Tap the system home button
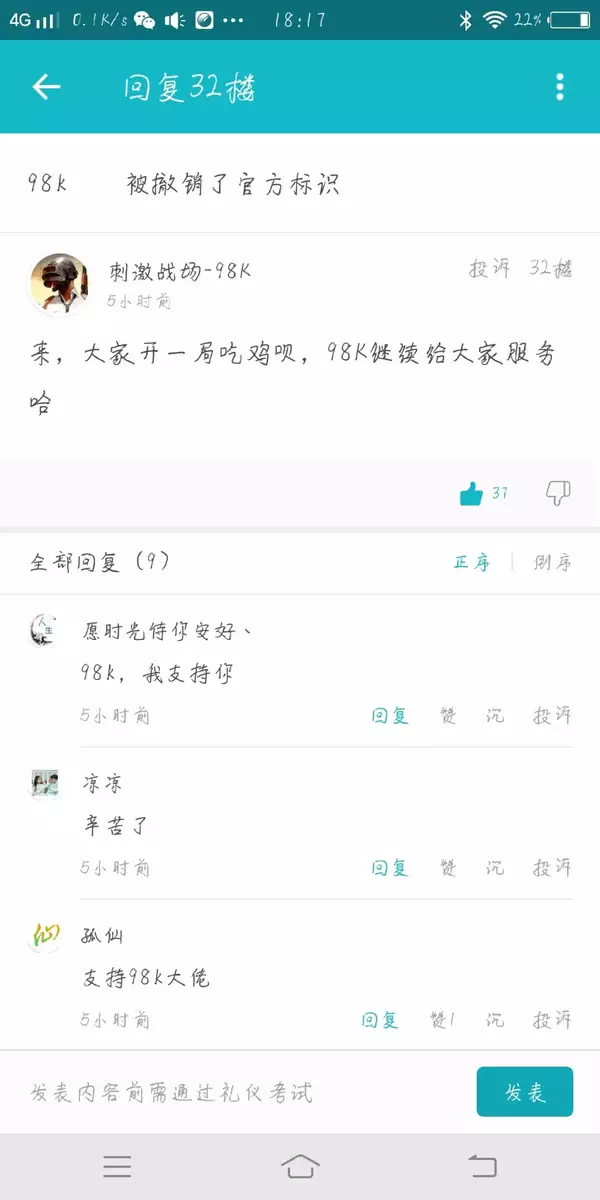Image resolution: width=600 pixels, height=1200 pixels. [x=300, y=1166]
